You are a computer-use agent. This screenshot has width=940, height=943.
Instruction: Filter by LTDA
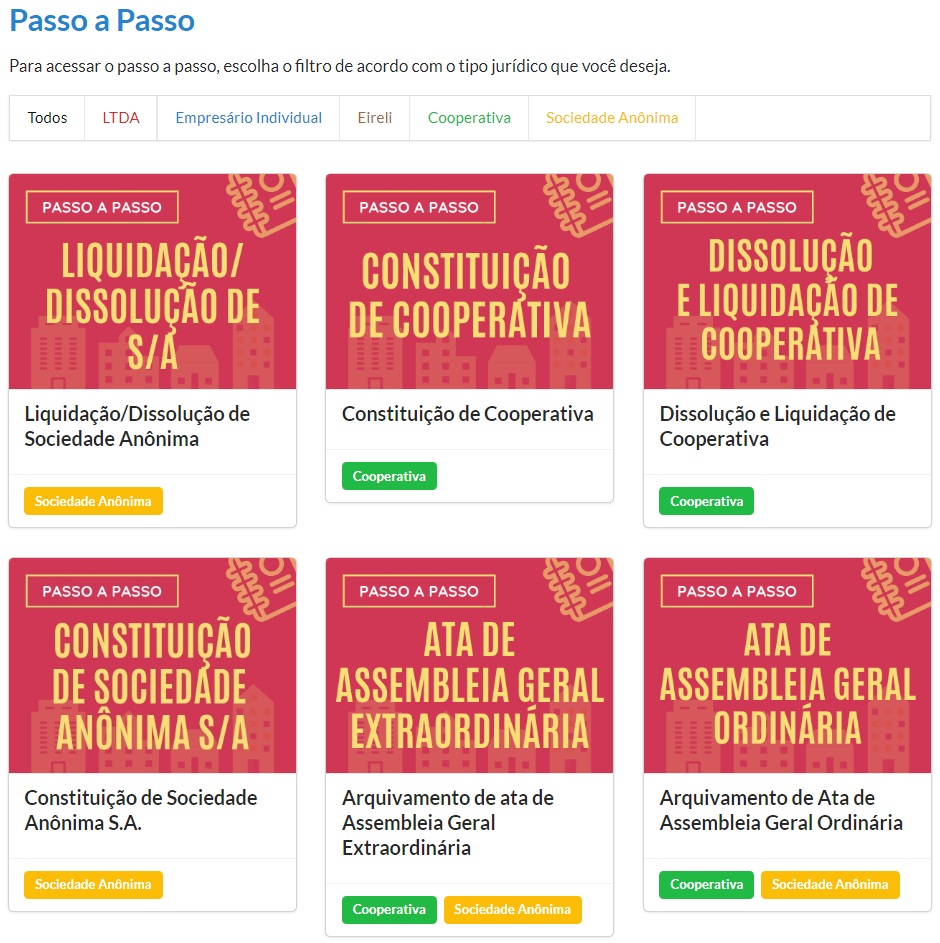pos(121,118)
